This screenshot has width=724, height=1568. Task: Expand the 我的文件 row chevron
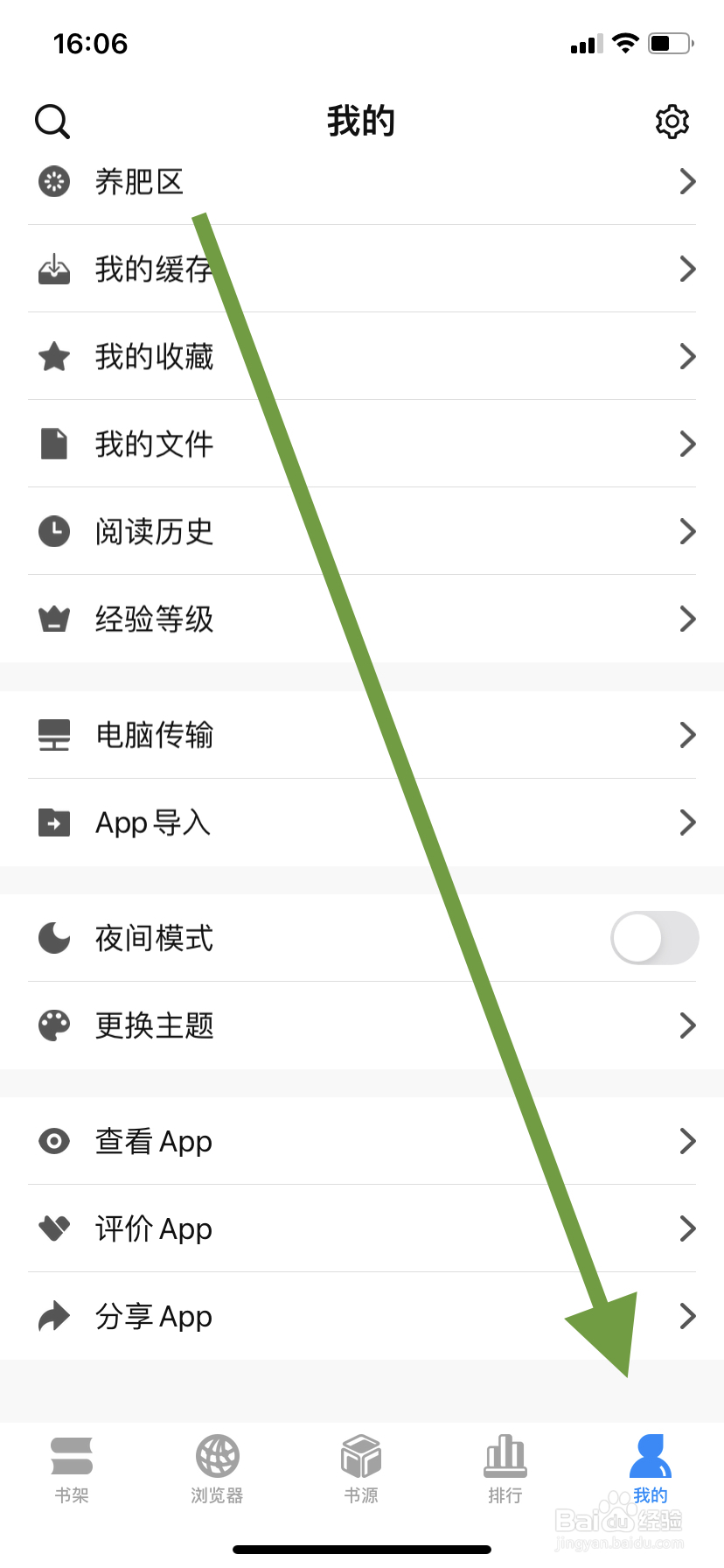(x=687, y=444)
